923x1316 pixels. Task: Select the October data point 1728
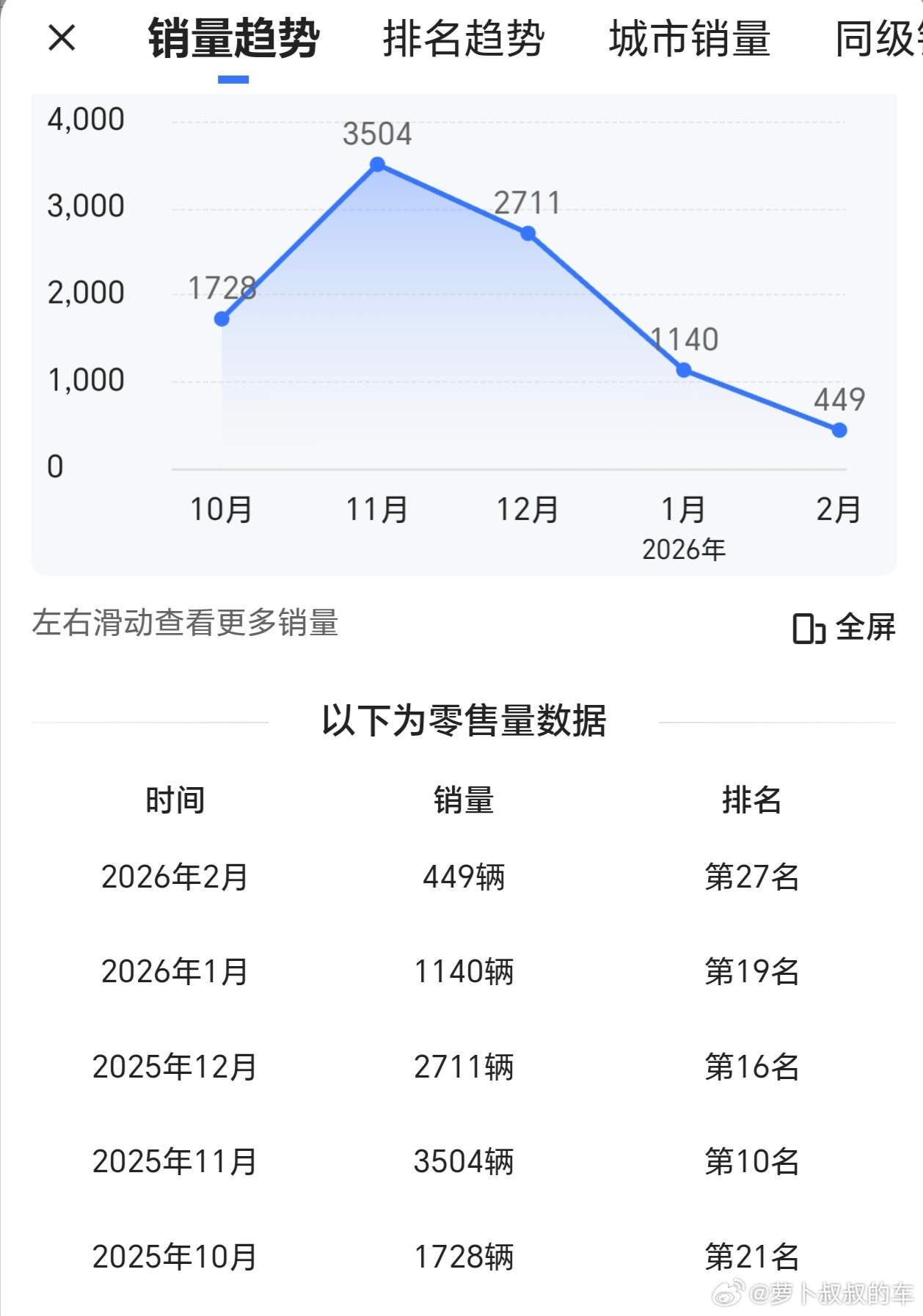coord(220,318)
